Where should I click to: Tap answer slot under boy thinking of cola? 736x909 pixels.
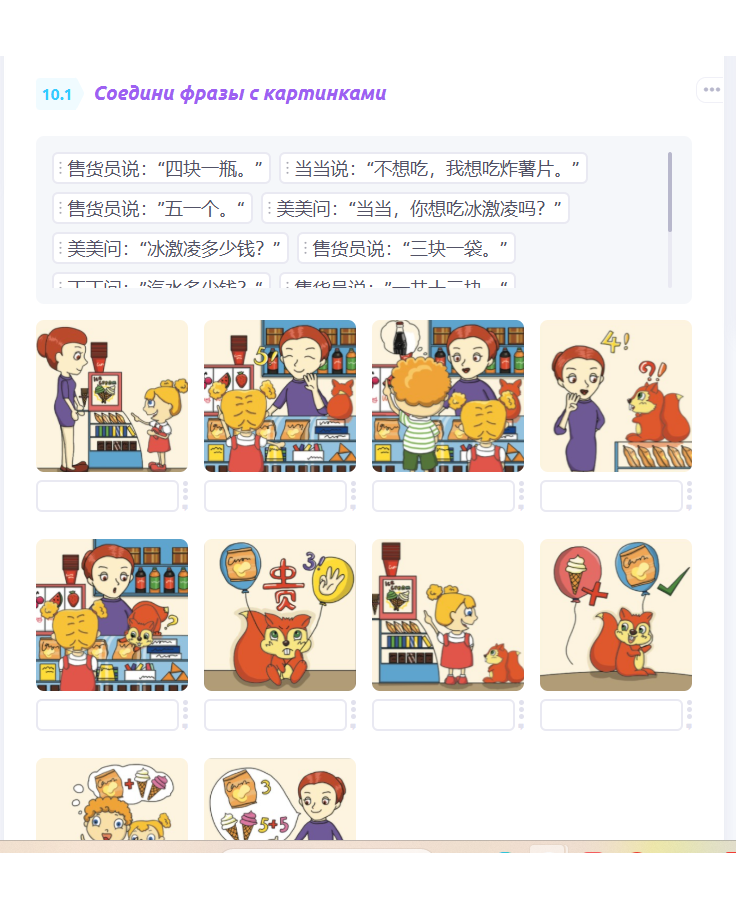(x=444, y=496)
